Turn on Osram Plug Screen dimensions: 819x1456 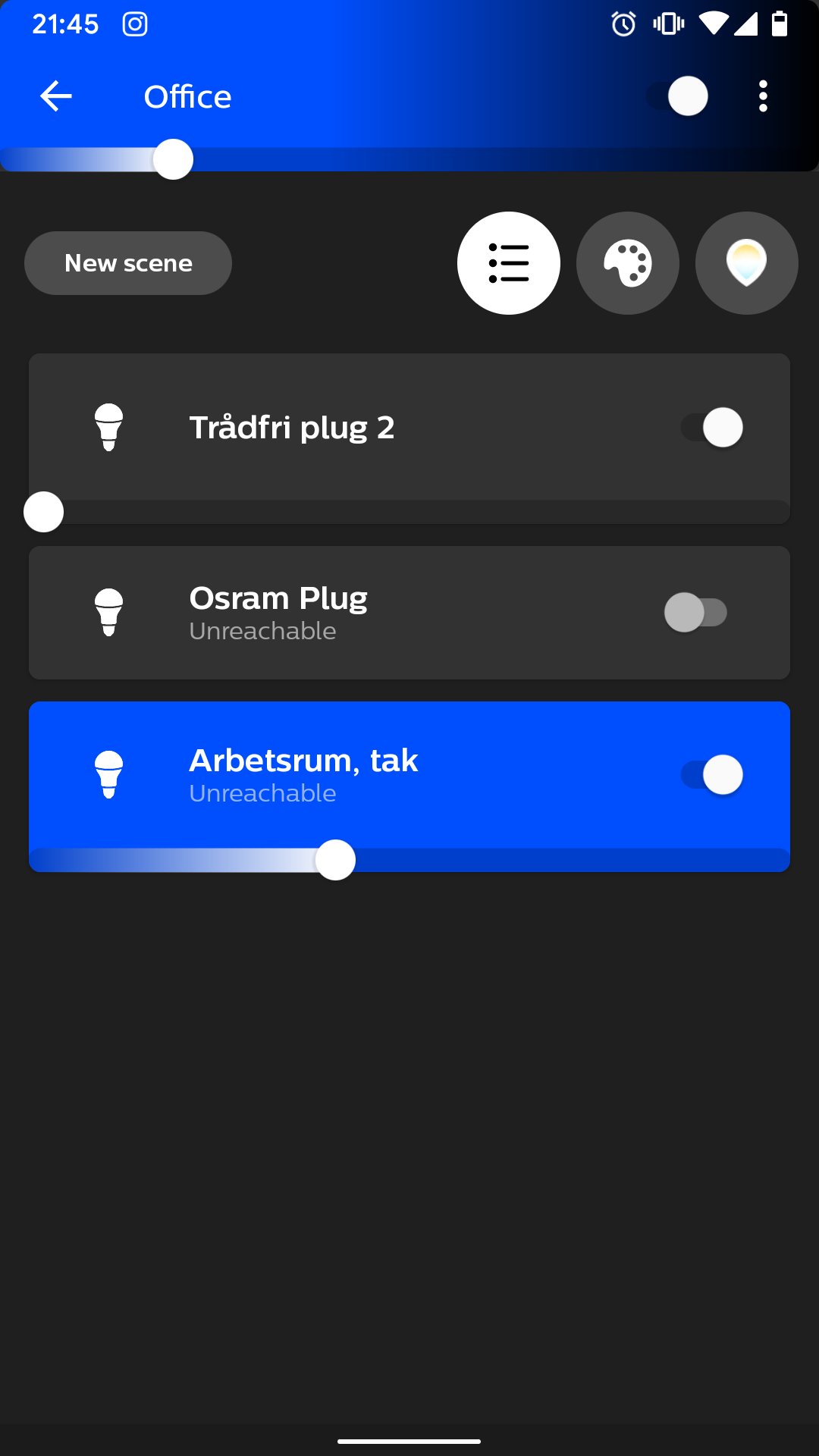pos(695,613)
